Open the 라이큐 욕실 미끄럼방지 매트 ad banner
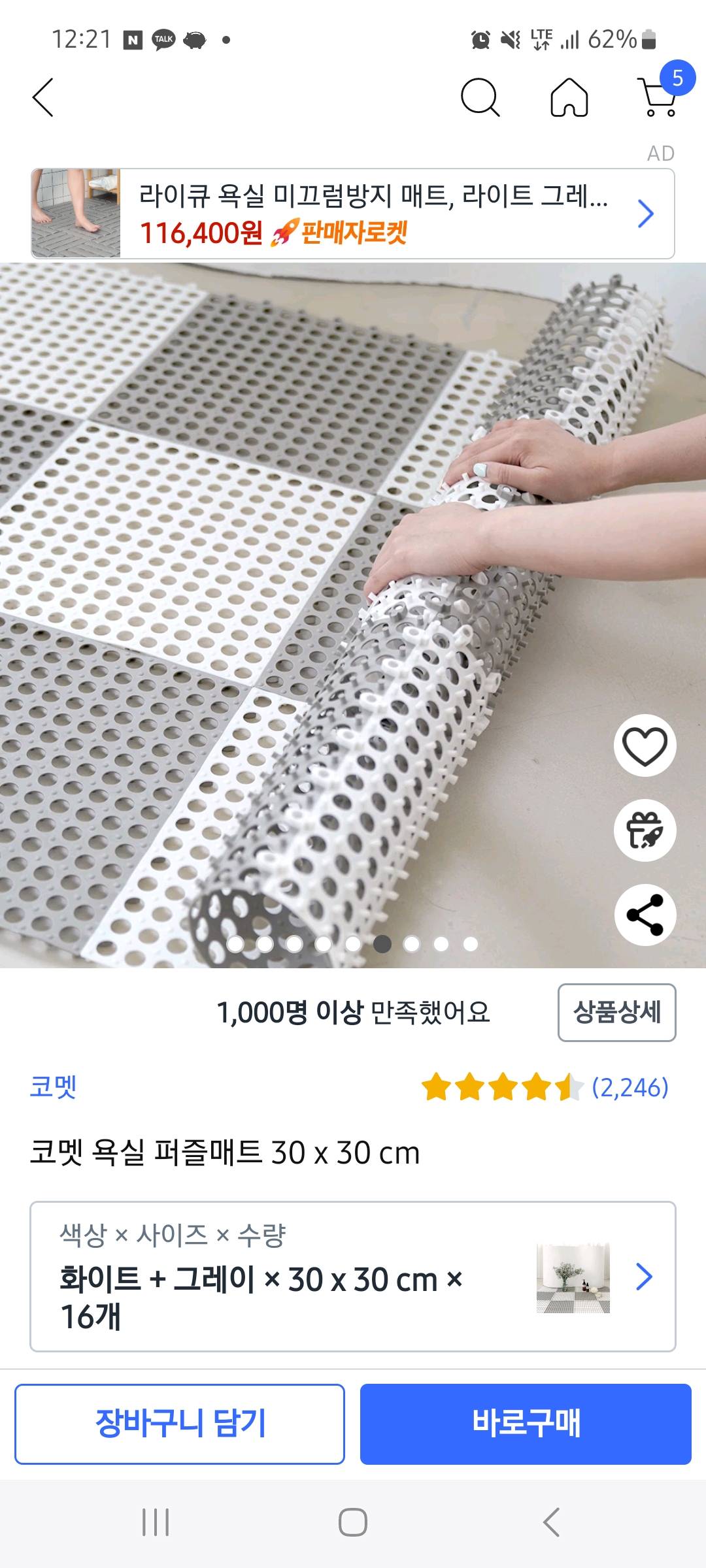The image size is (706, 1568). coord(353,214)
